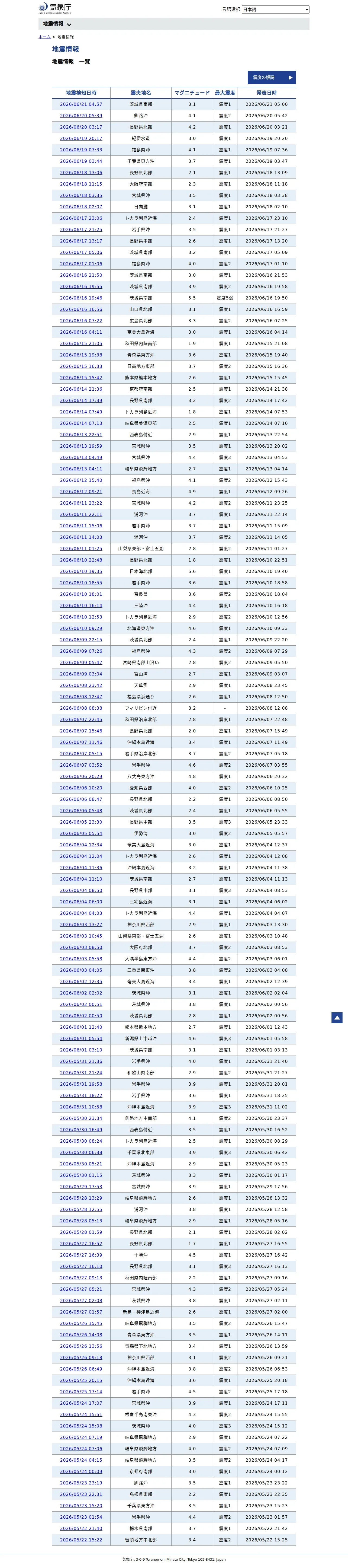
Task: Go to the ホーム breadcrumb link
Action: tap(44, 37)
